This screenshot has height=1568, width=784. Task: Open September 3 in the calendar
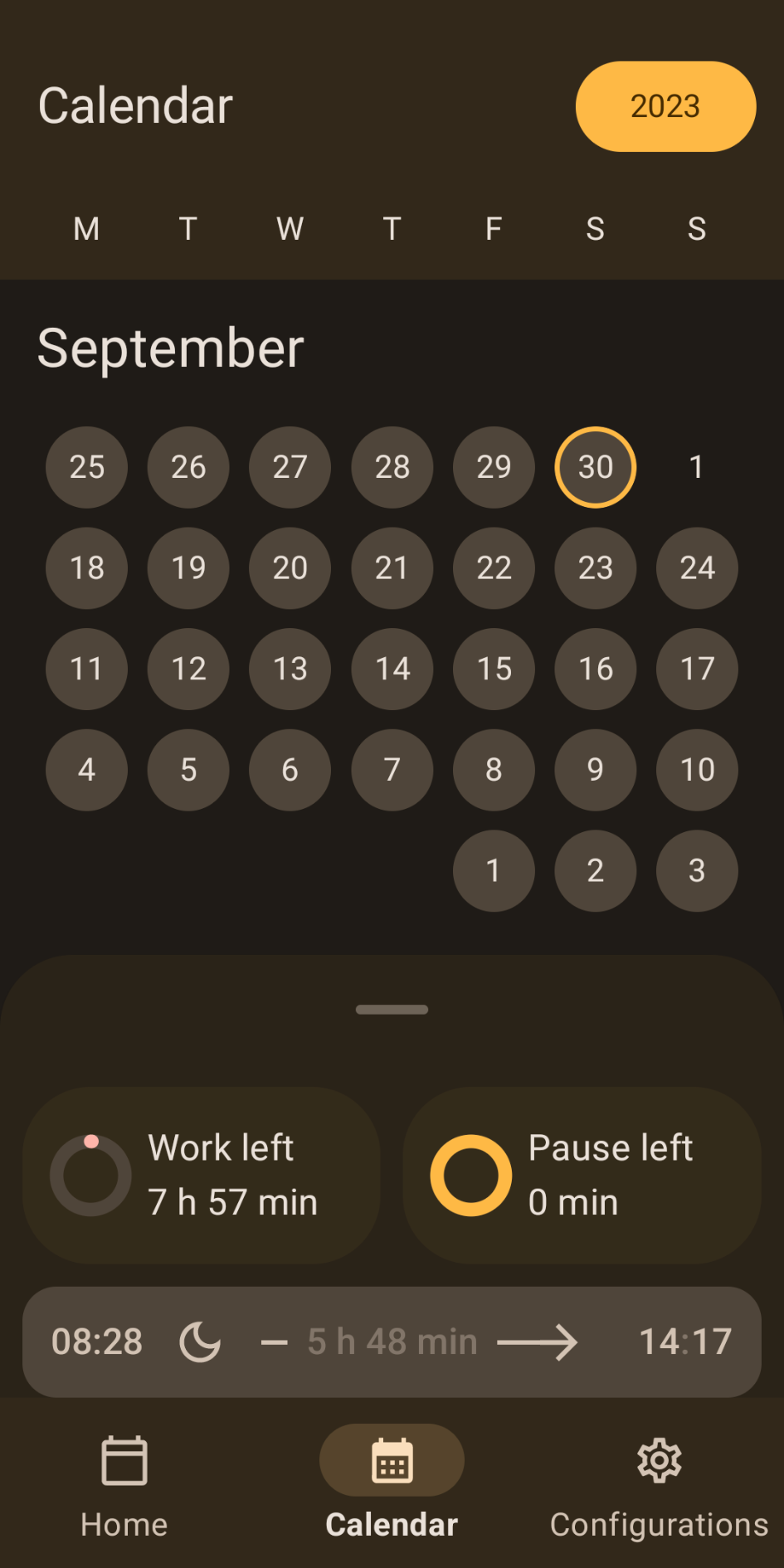(697, 870)
